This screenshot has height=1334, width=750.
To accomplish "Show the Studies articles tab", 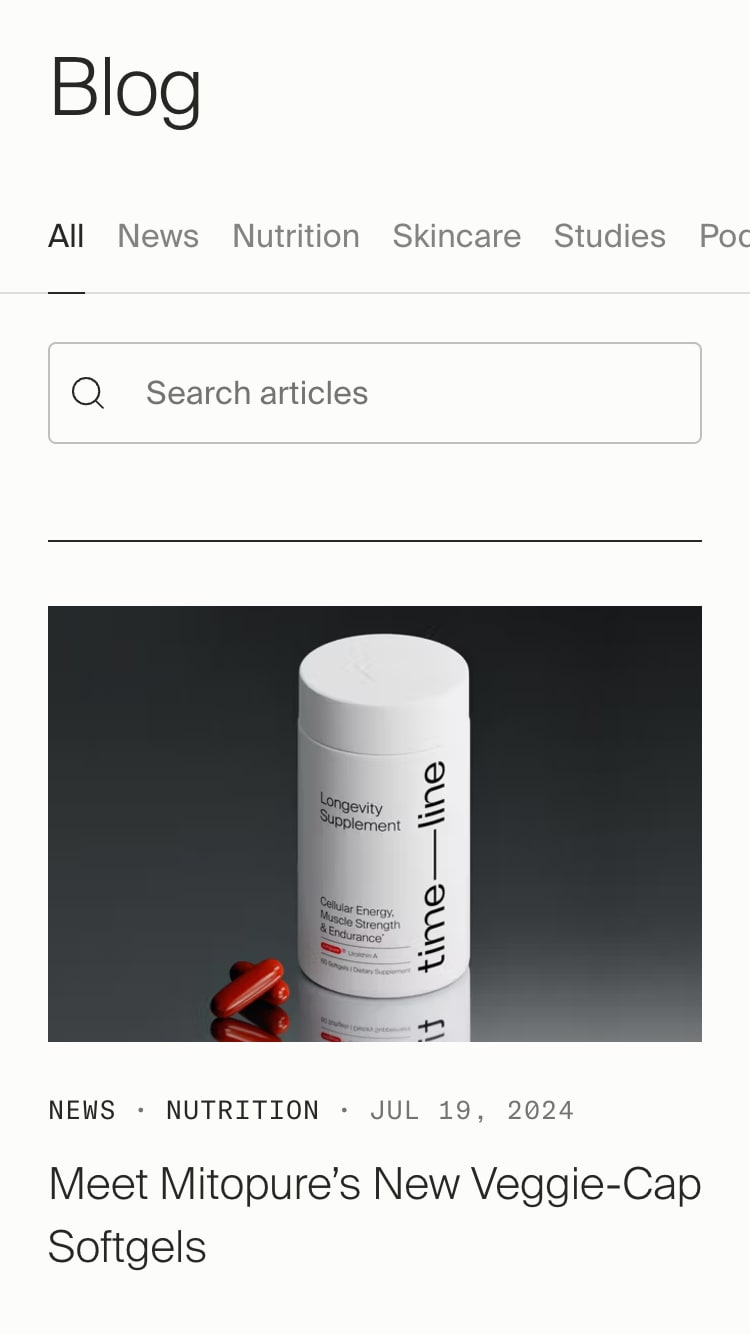I will 609,236.
